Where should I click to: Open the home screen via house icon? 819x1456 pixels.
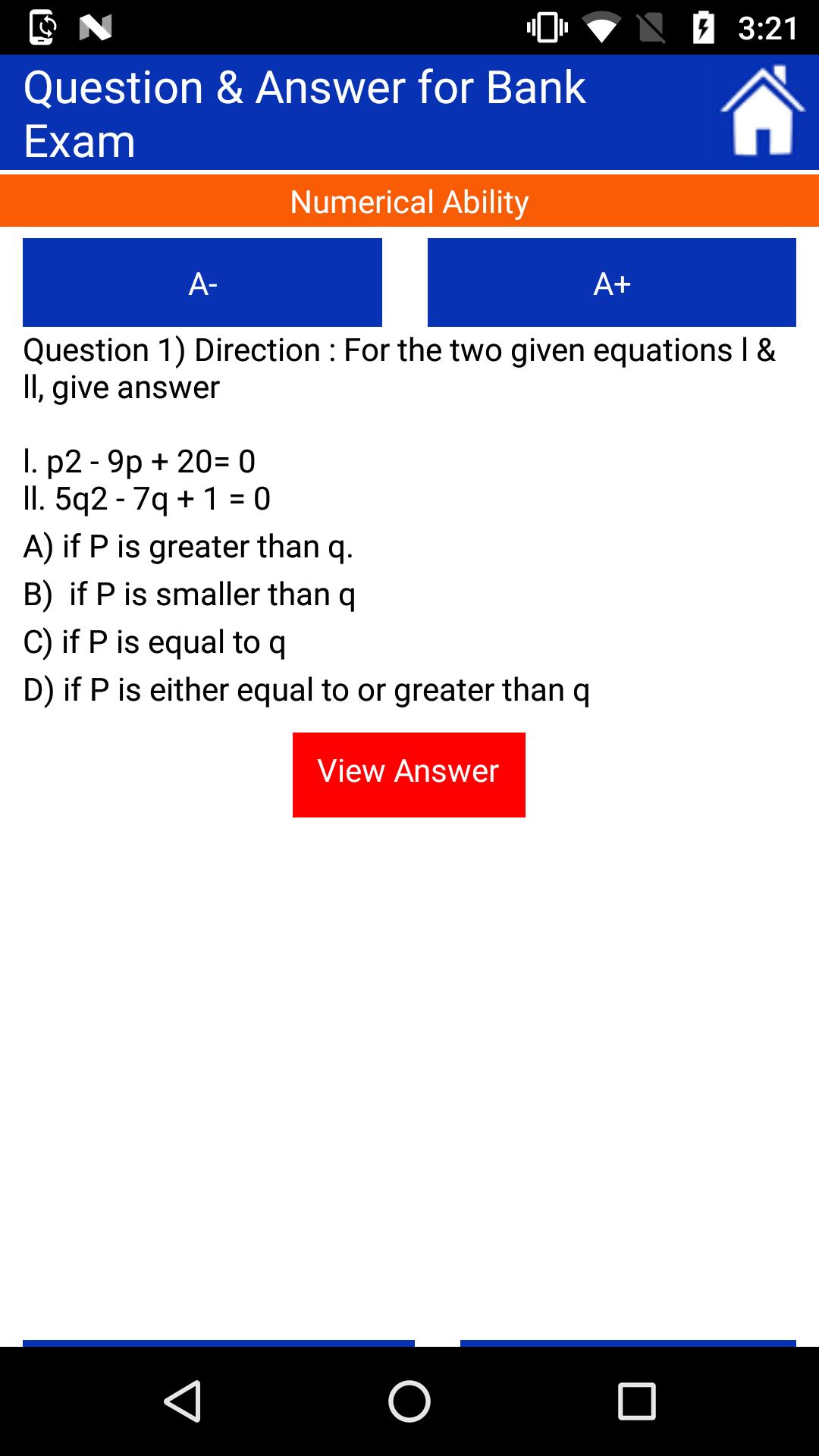pyautogui.click(x=763, y=112)
